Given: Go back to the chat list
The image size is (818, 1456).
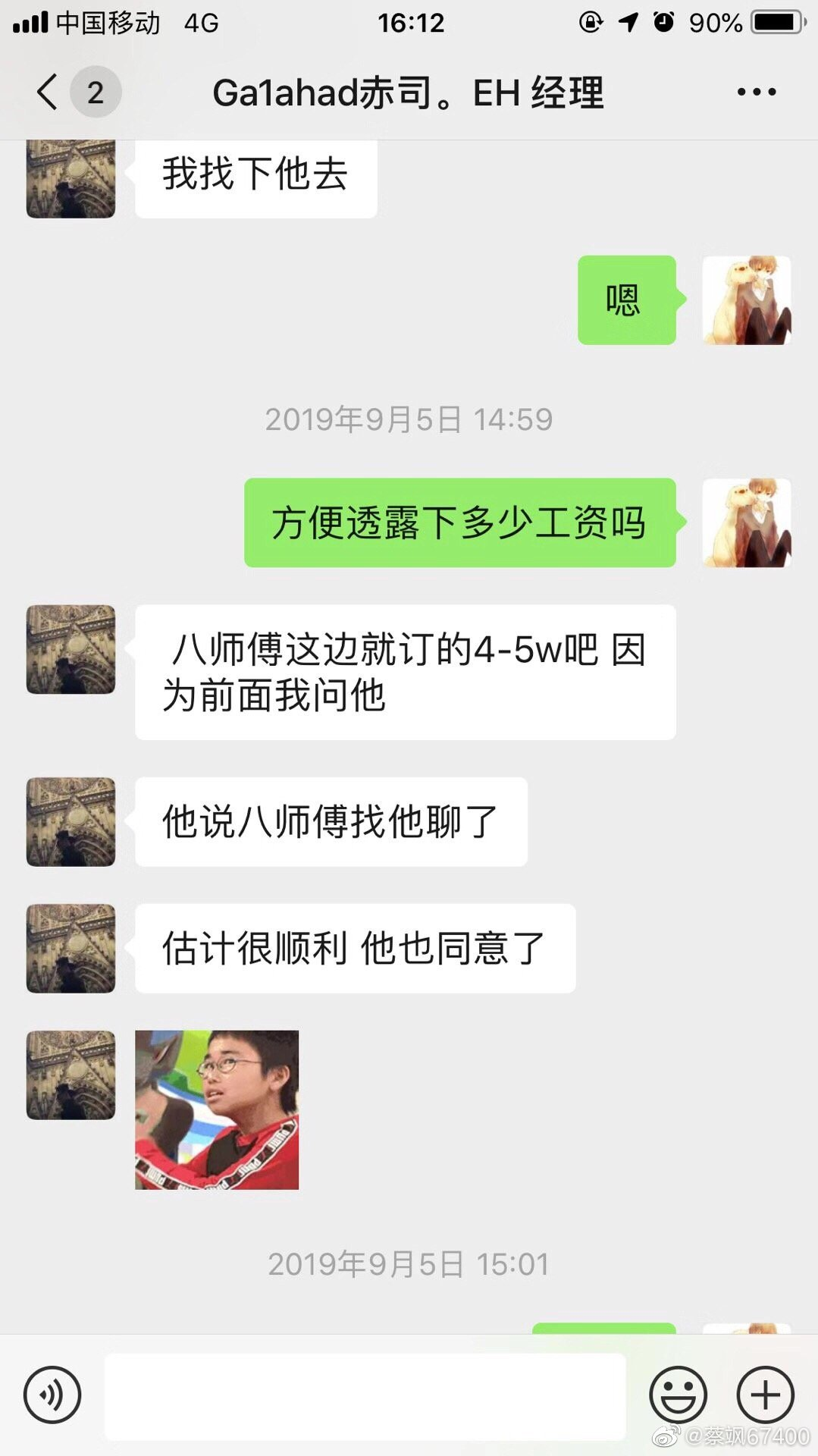Looking at the screenshot, I should click(x=49, y=92).
